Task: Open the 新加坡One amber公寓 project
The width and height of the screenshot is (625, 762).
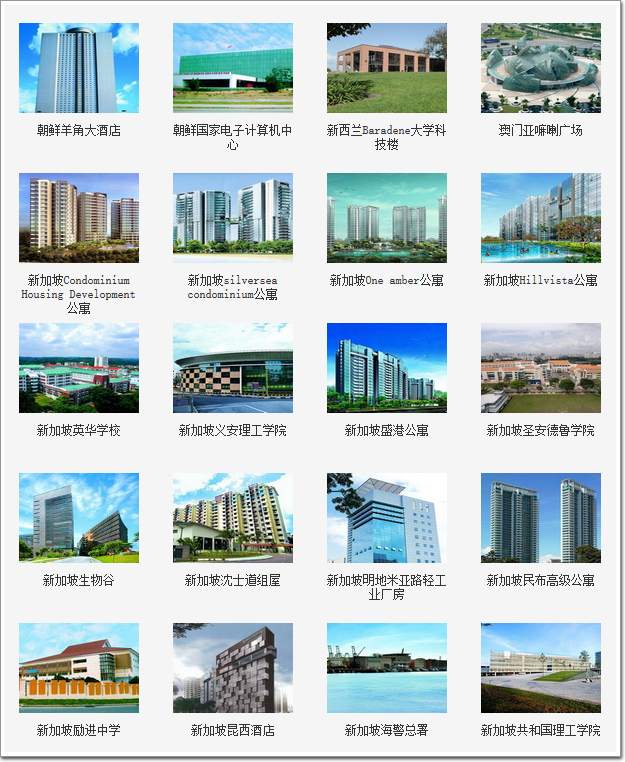Action: pos(387,218)
